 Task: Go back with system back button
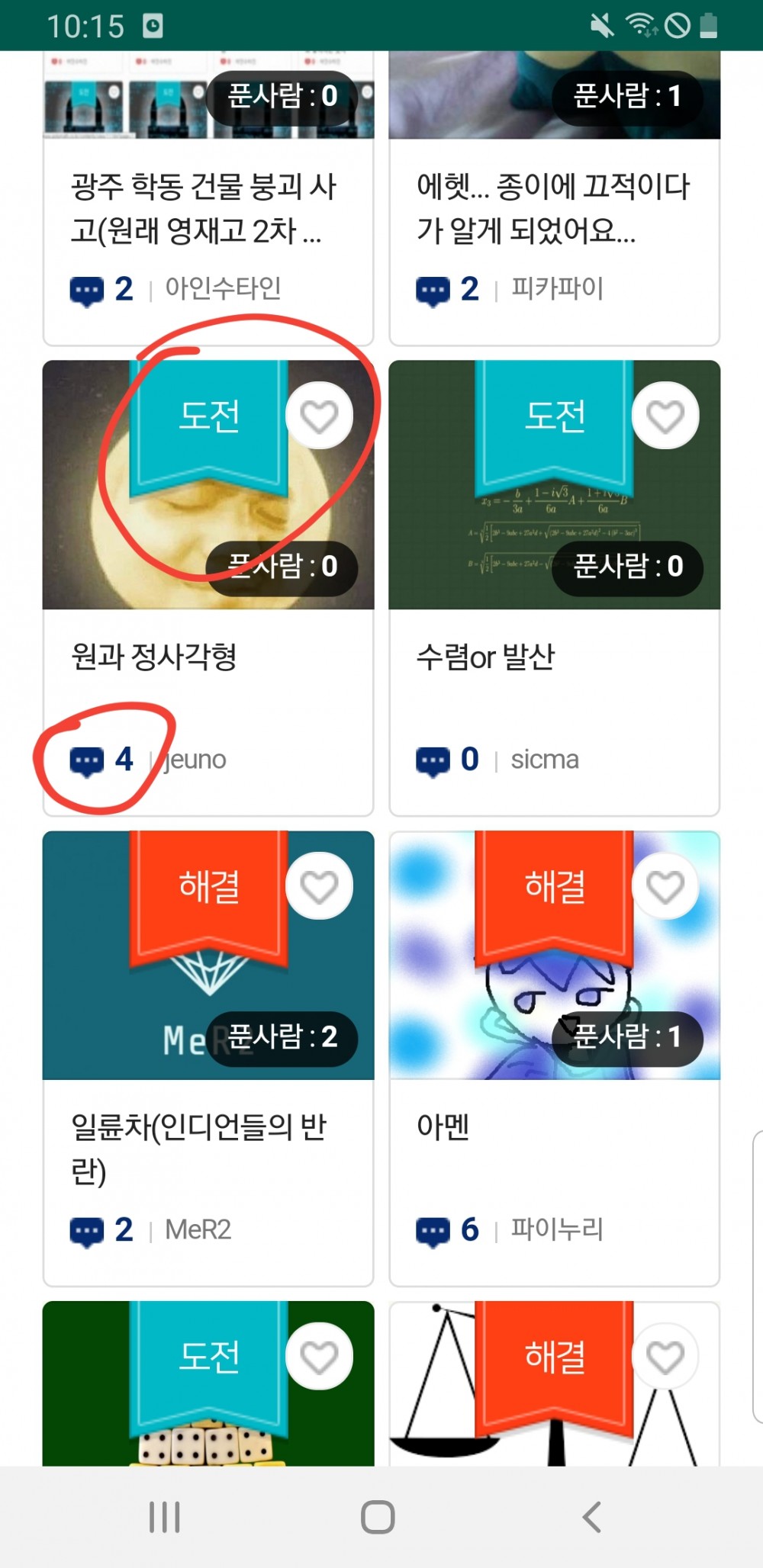pos(592,1517)
